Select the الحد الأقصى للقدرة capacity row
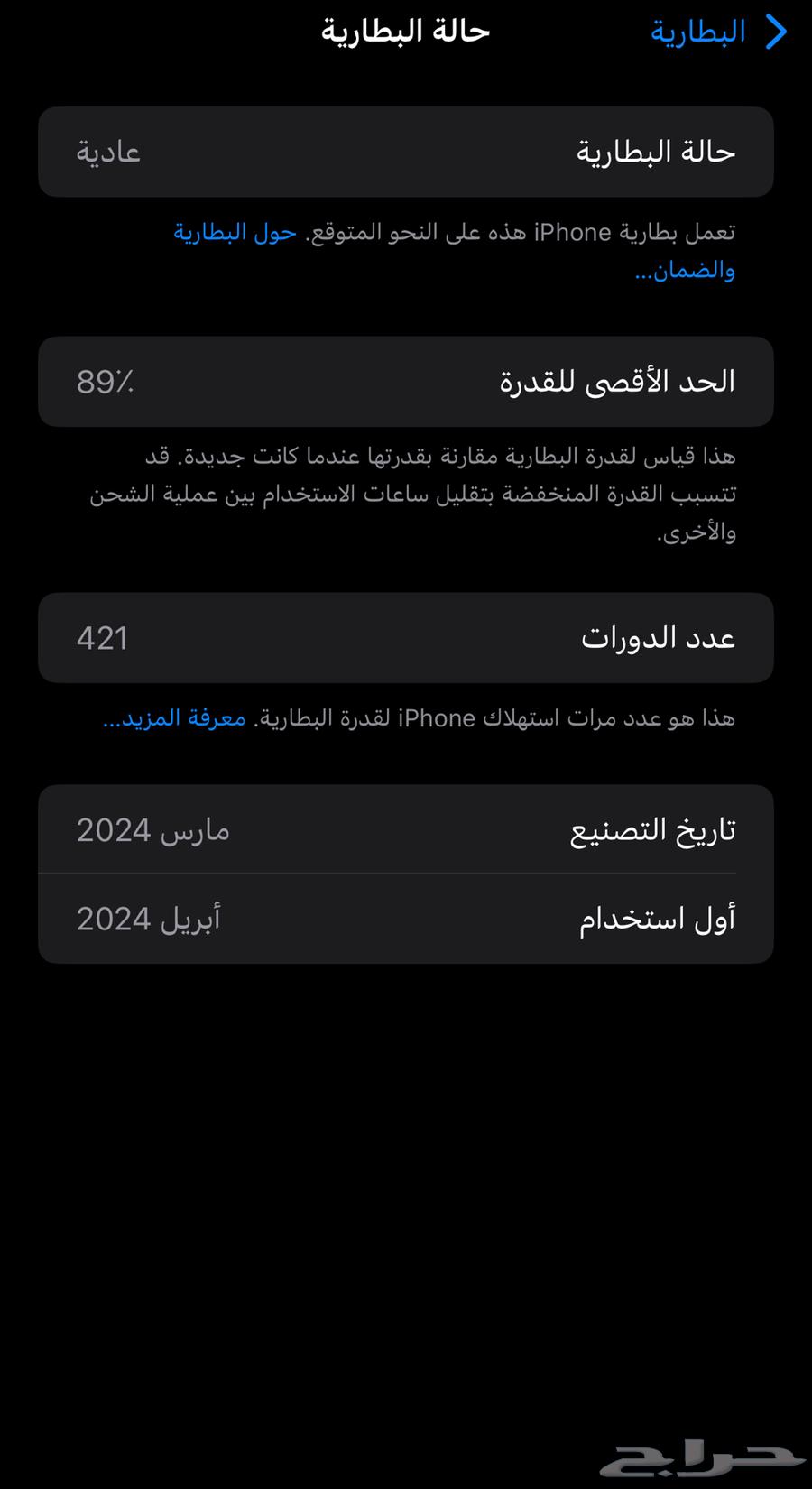Image resolution: width=812 pixels, height=1489 pixels. (406, 382)
